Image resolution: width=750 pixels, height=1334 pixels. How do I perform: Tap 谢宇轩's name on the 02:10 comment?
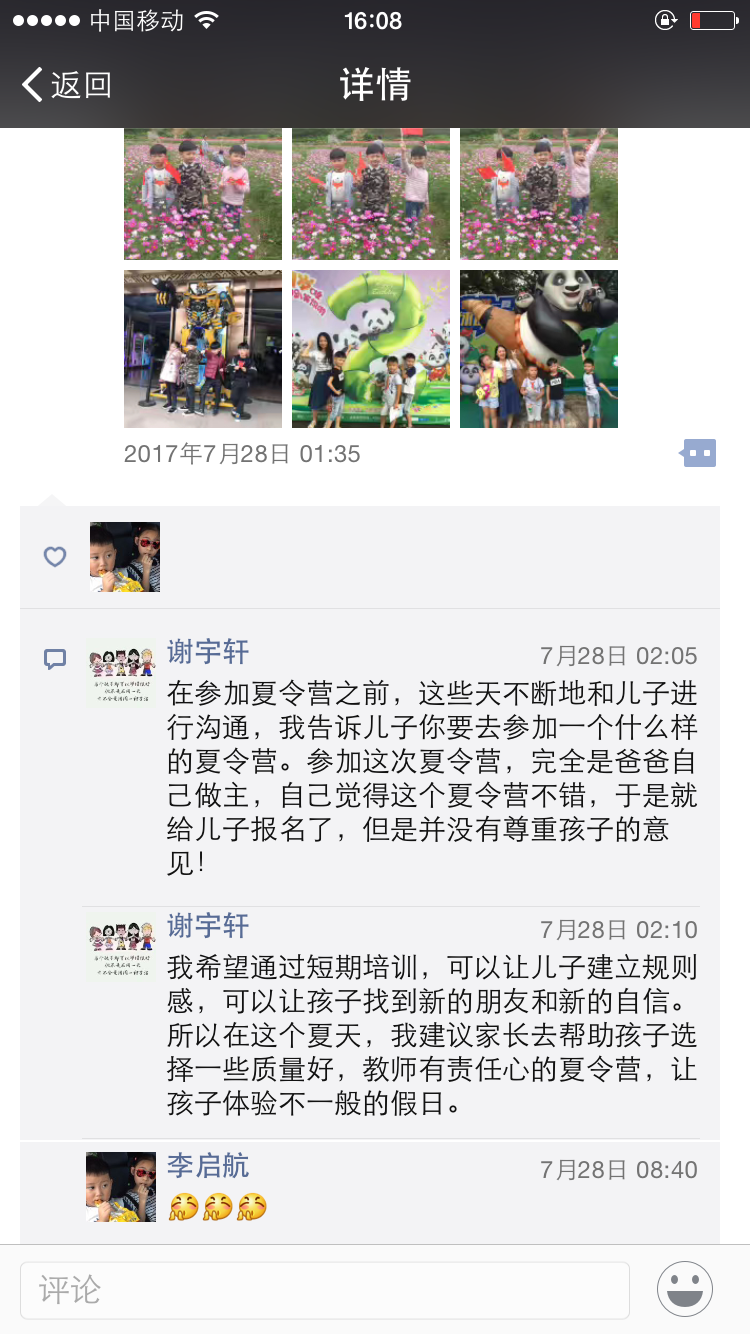[208, 926]
